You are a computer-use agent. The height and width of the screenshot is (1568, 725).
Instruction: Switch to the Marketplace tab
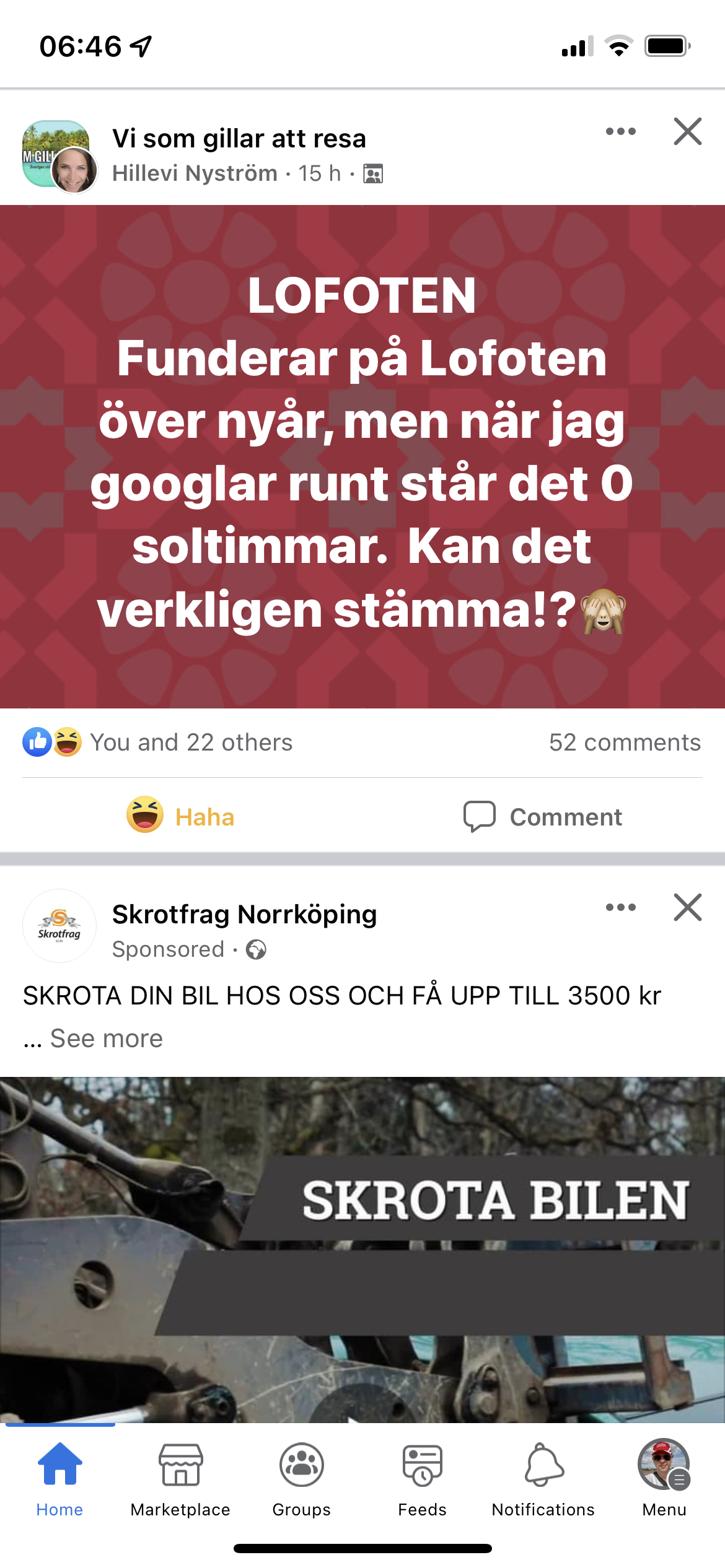click(x=180, y=1479)
